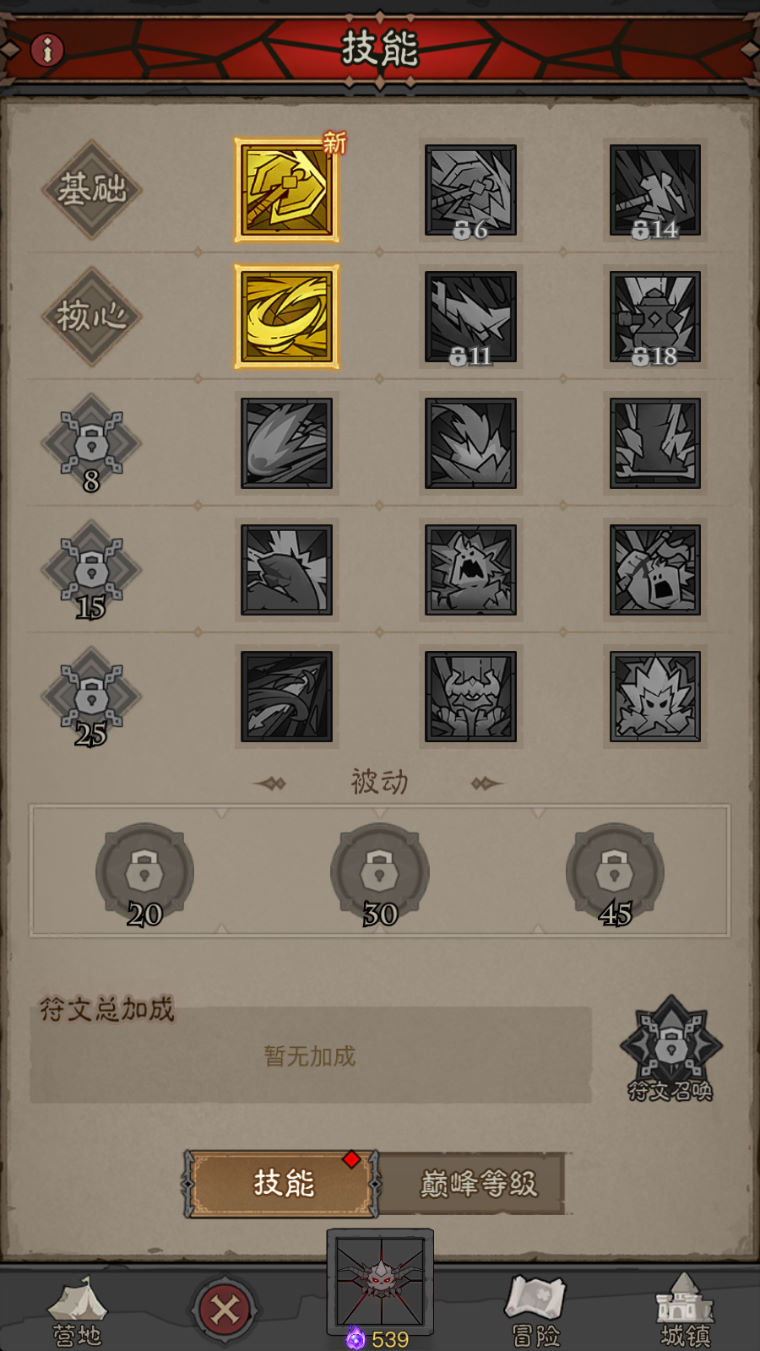Tap the central demon emblem showing 539
This screenshot has height=1351, width=760.
pos(380,1283)
